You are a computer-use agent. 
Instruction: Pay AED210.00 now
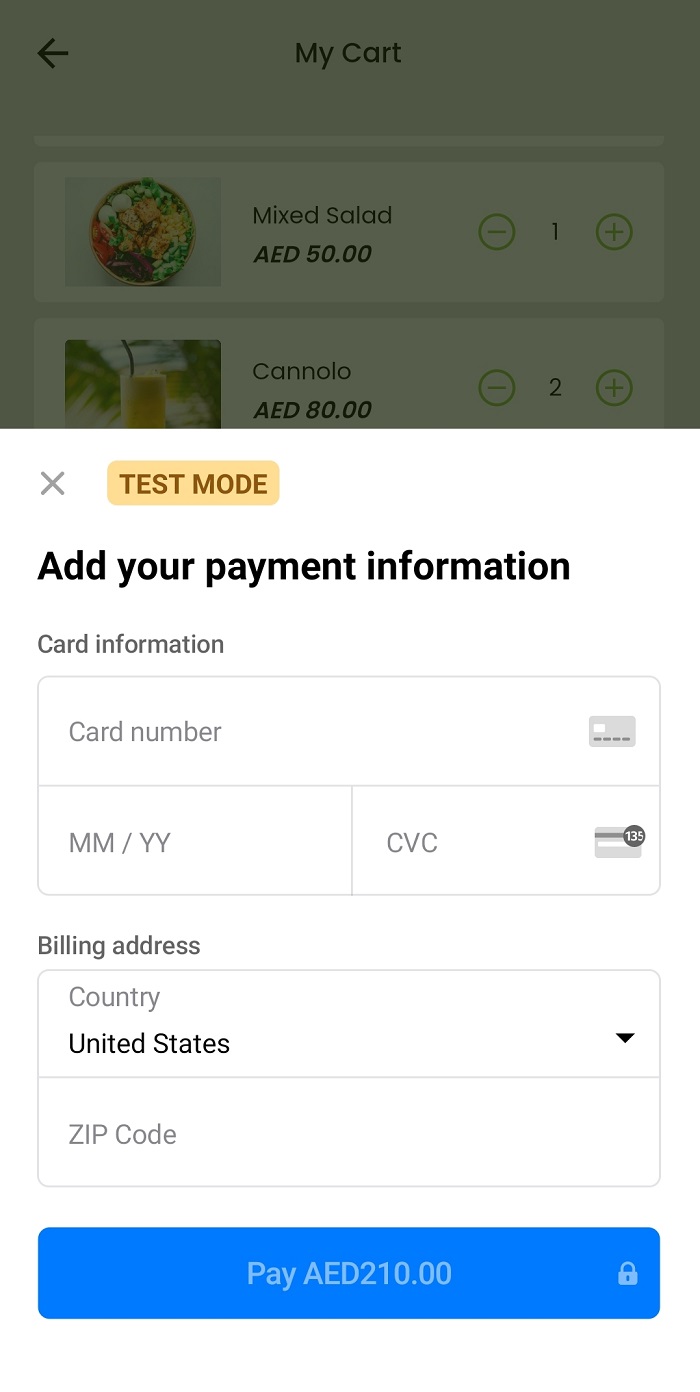(349, 1273)
